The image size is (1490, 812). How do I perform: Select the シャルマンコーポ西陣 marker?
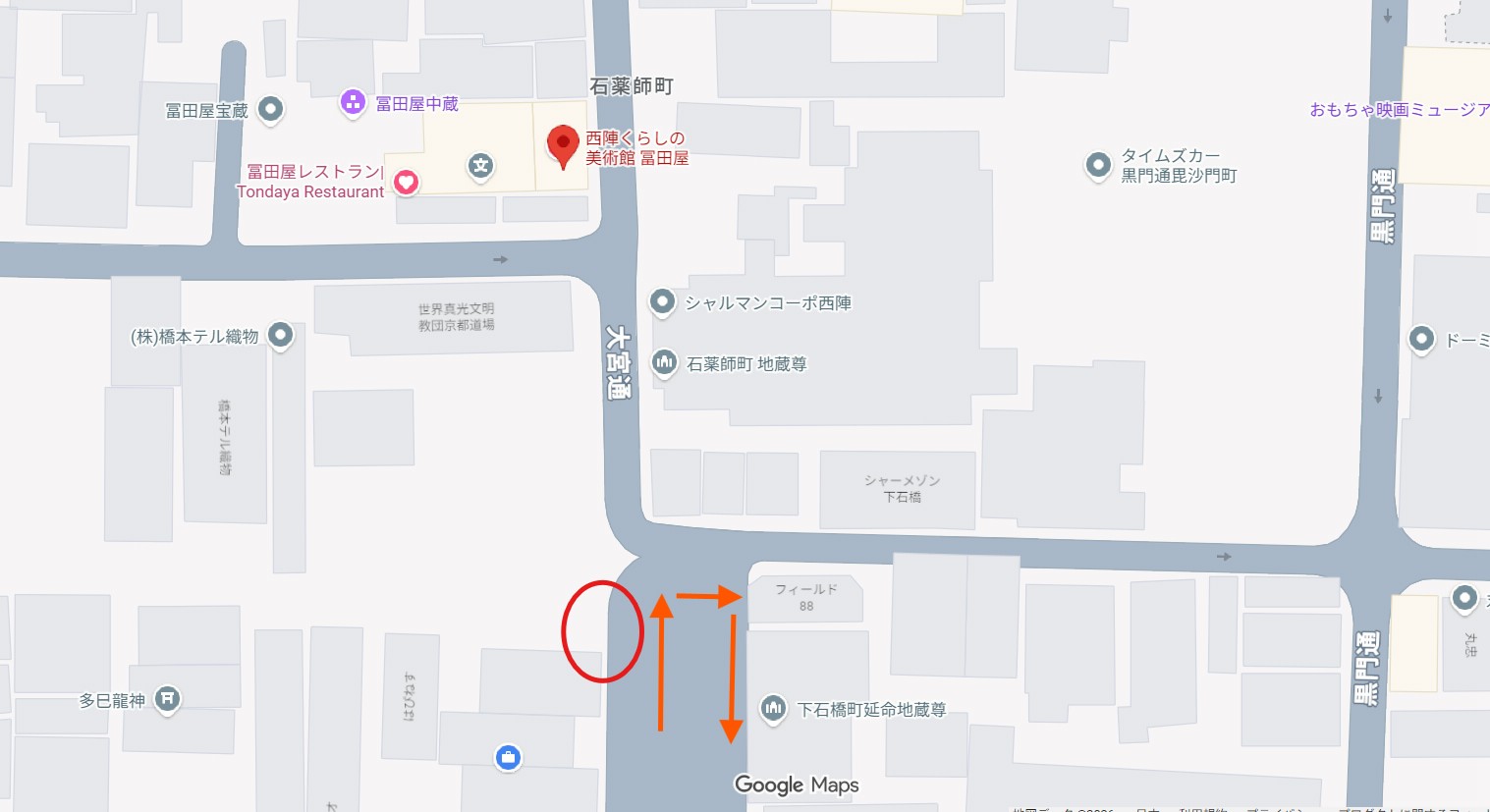click(x=663, y=301)
